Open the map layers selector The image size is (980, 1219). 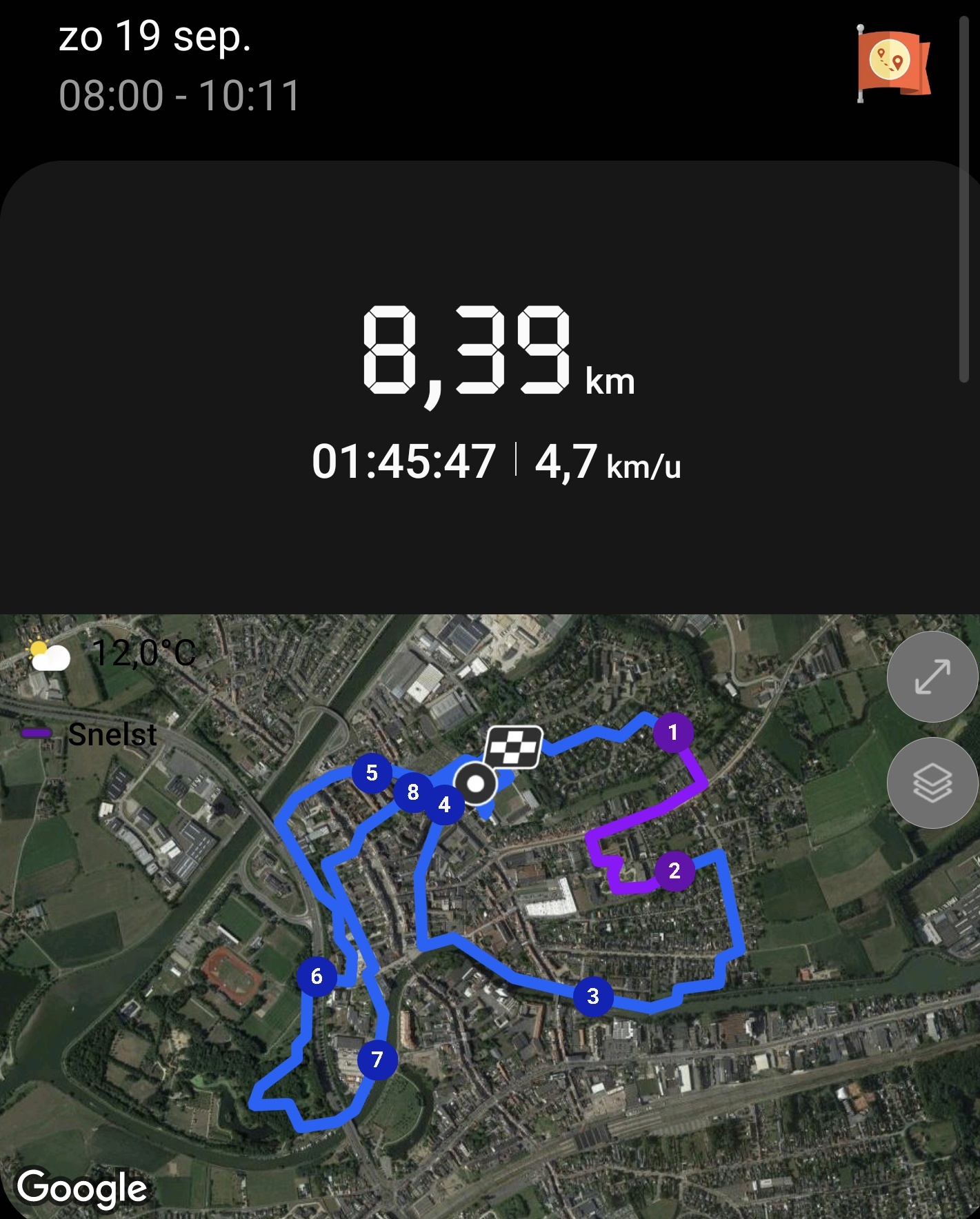(x=932, y=783)
